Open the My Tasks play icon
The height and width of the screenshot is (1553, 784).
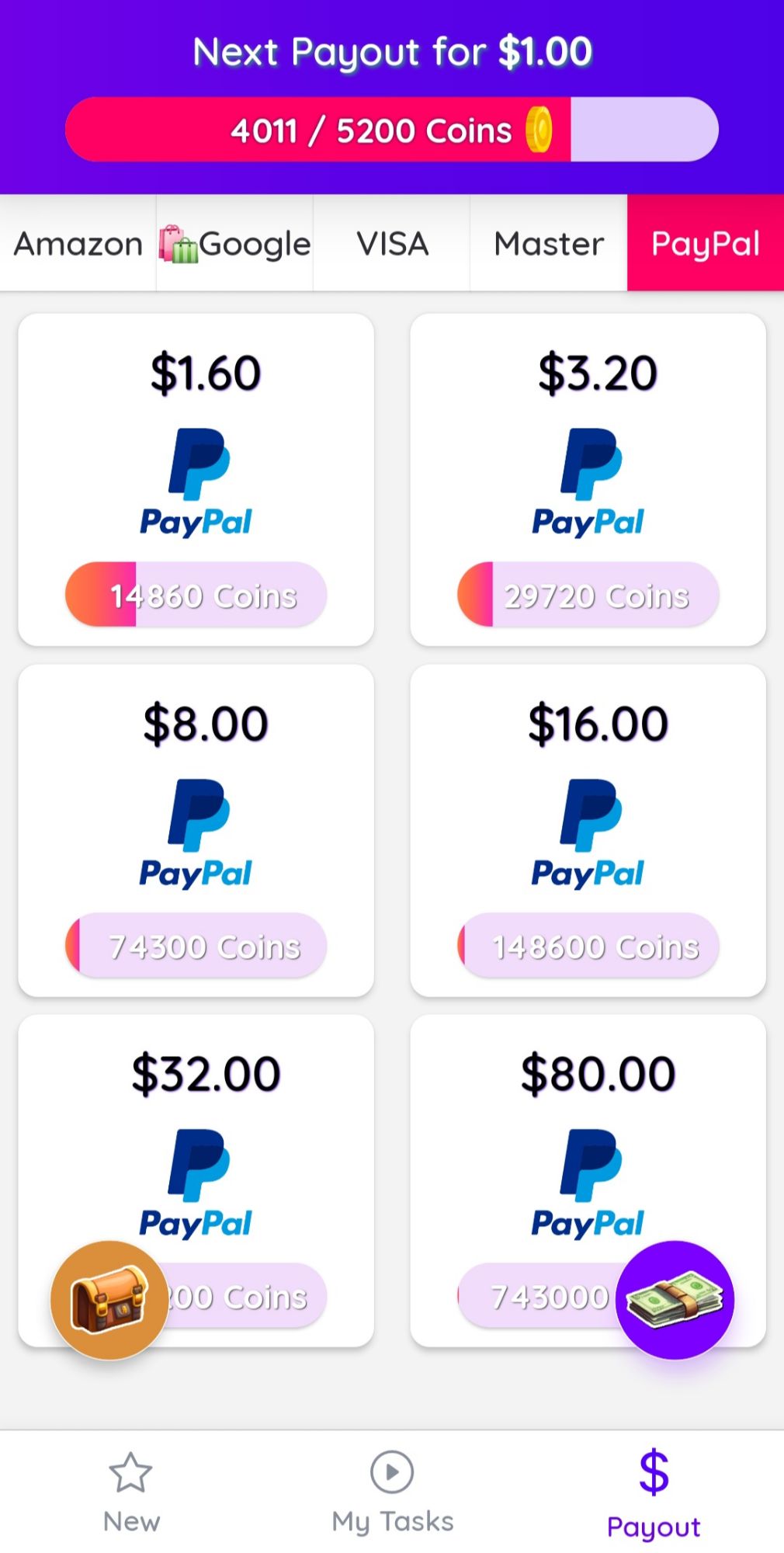click(x=390, y=1470)
